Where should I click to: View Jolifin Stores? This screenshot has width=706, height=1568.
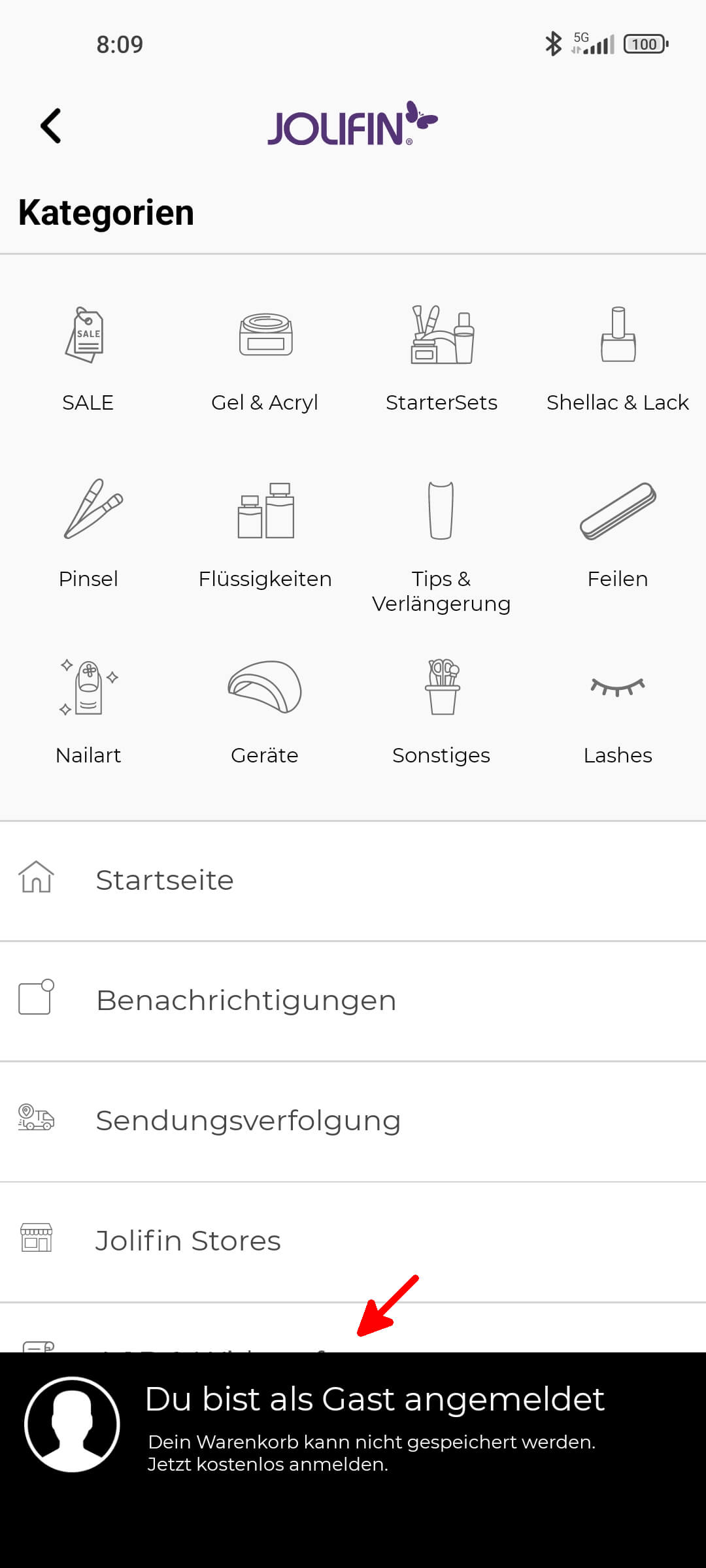click(x=353, y=1241)
